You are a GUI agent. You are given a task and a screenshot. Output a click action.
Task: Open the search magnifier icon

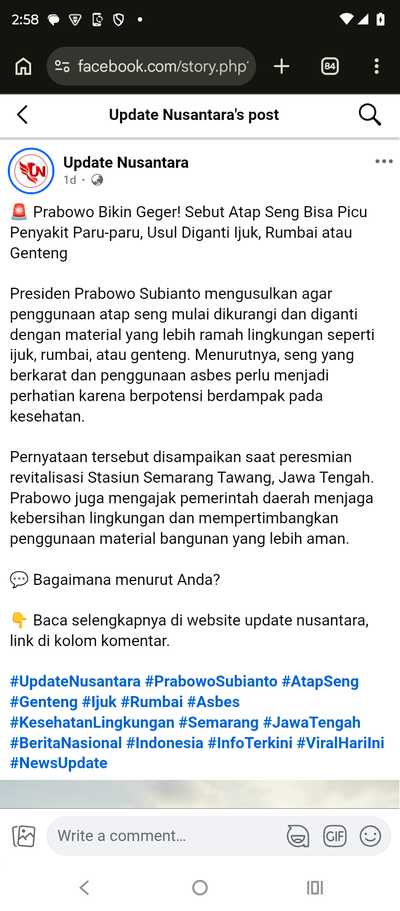[370, 114]
